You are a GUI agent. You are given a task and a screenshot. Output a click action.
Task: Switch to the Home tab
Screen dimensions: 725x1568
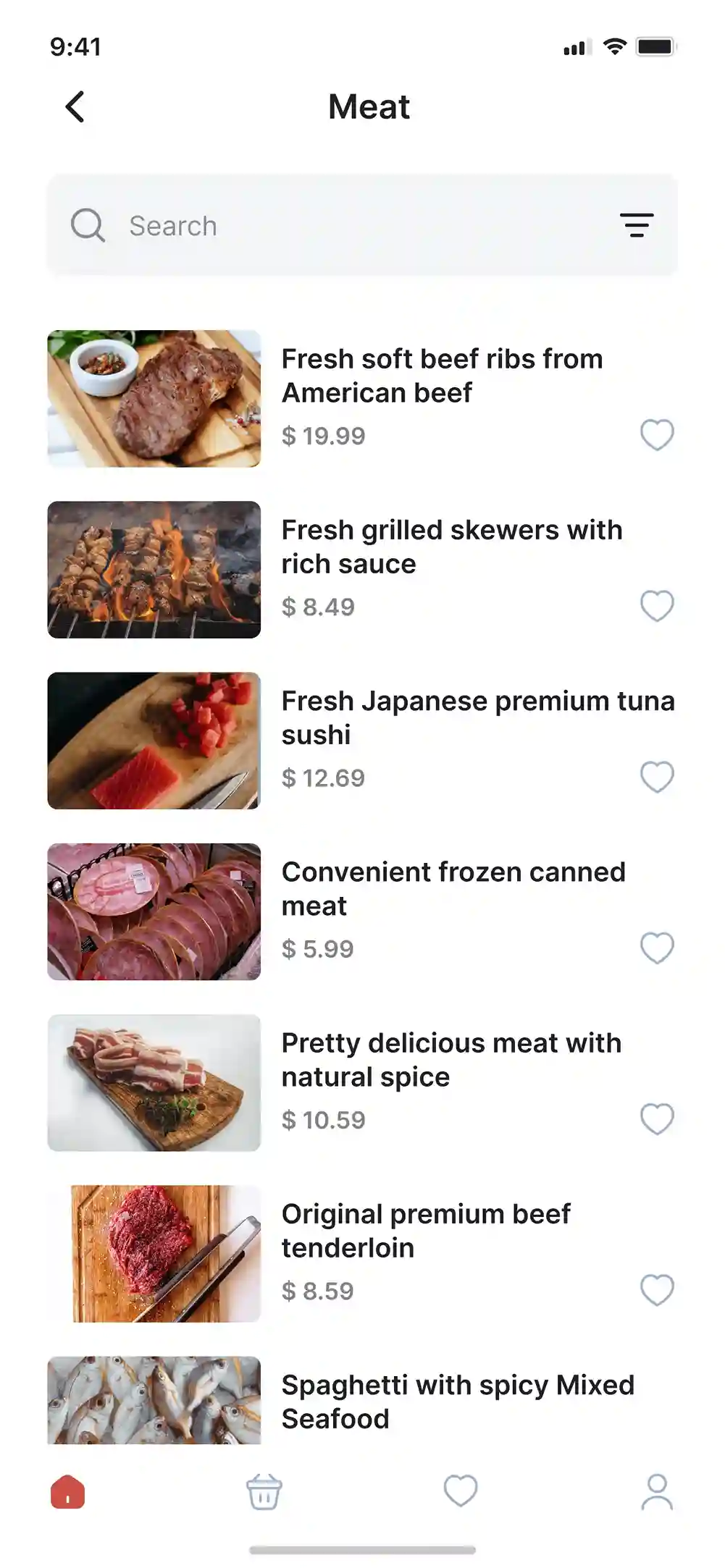point(68,1492)
